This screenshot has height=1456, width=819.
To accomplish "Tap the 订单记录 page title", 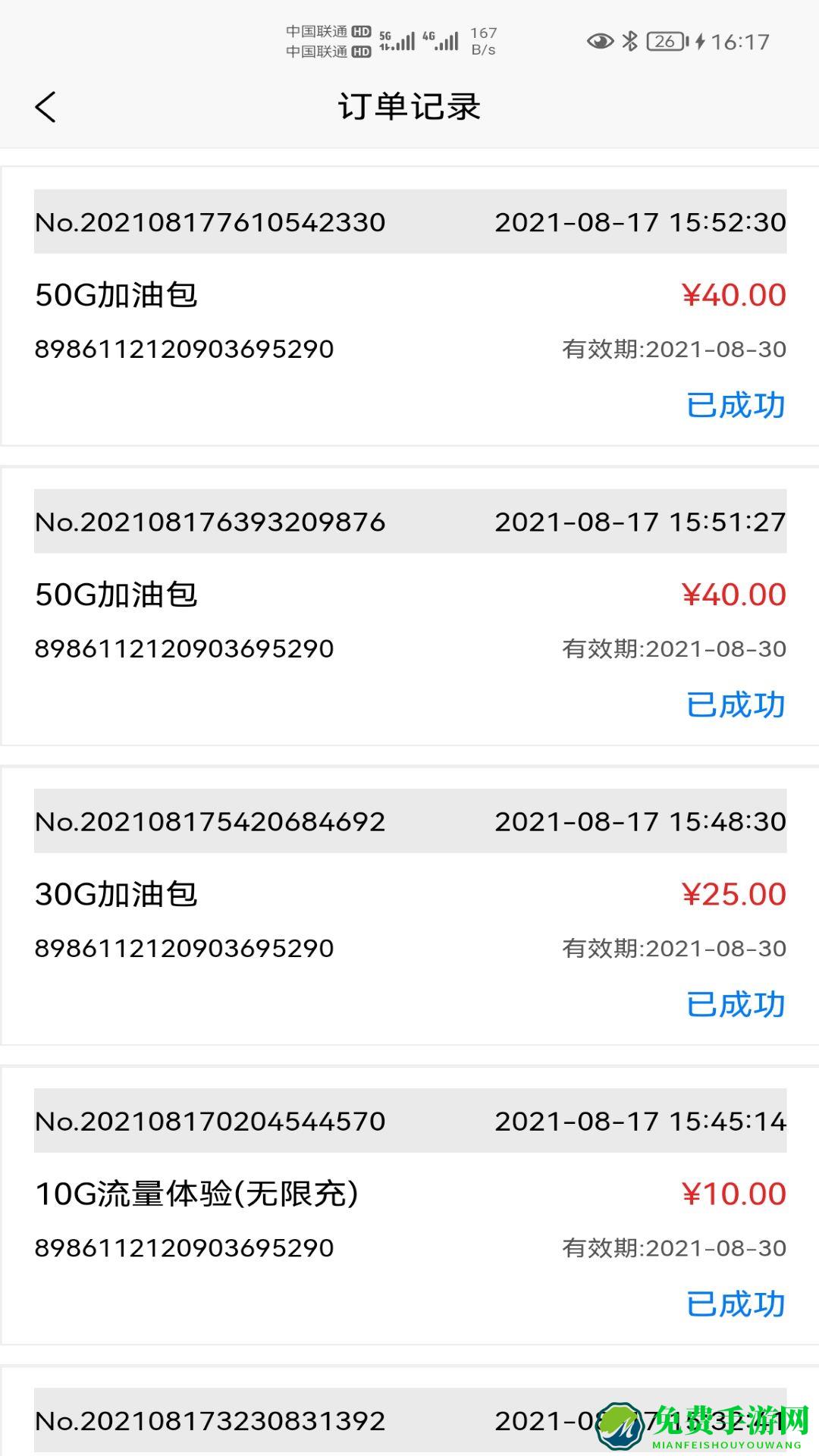I will 409,106.
